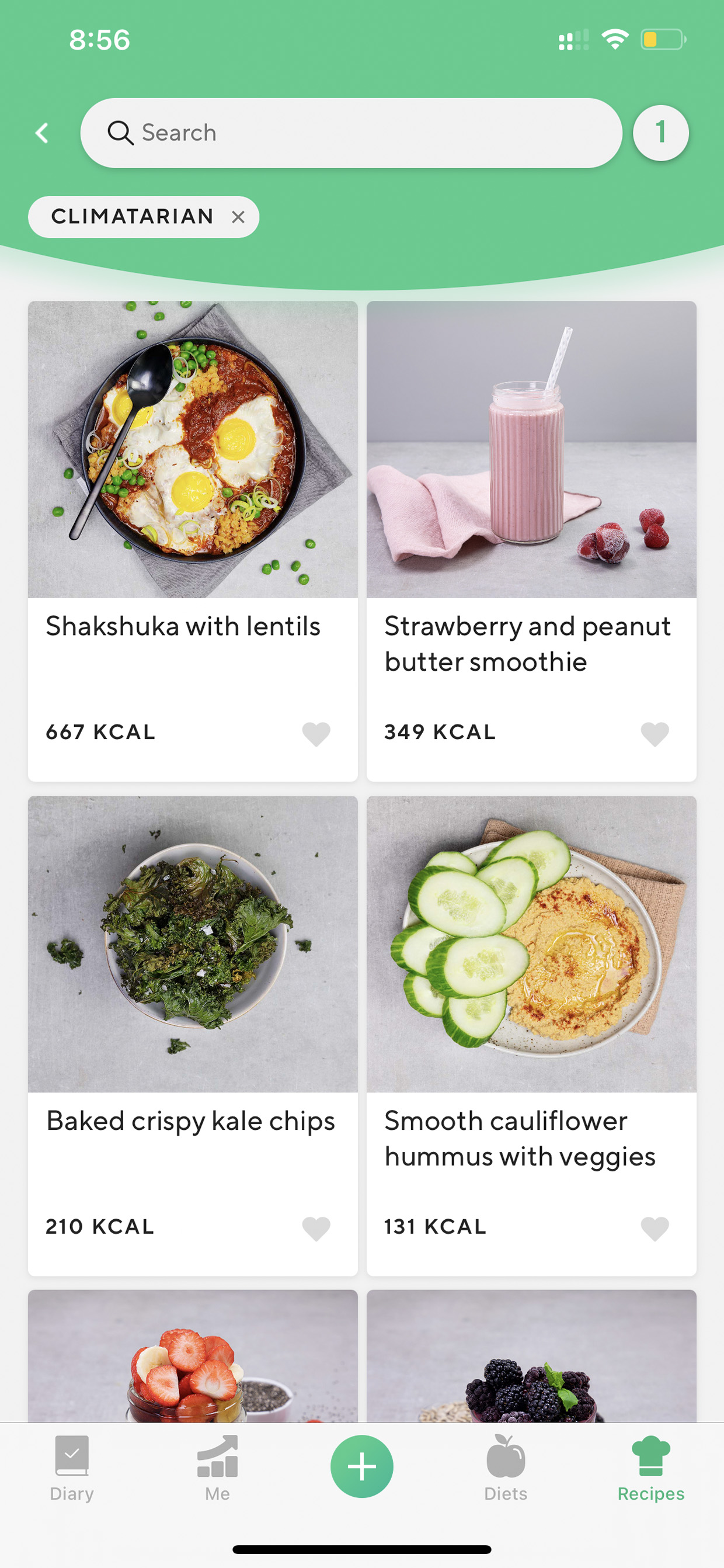
Task: Favorite the Strawberry and peanut butter smoothie
Action: [655, 733]
